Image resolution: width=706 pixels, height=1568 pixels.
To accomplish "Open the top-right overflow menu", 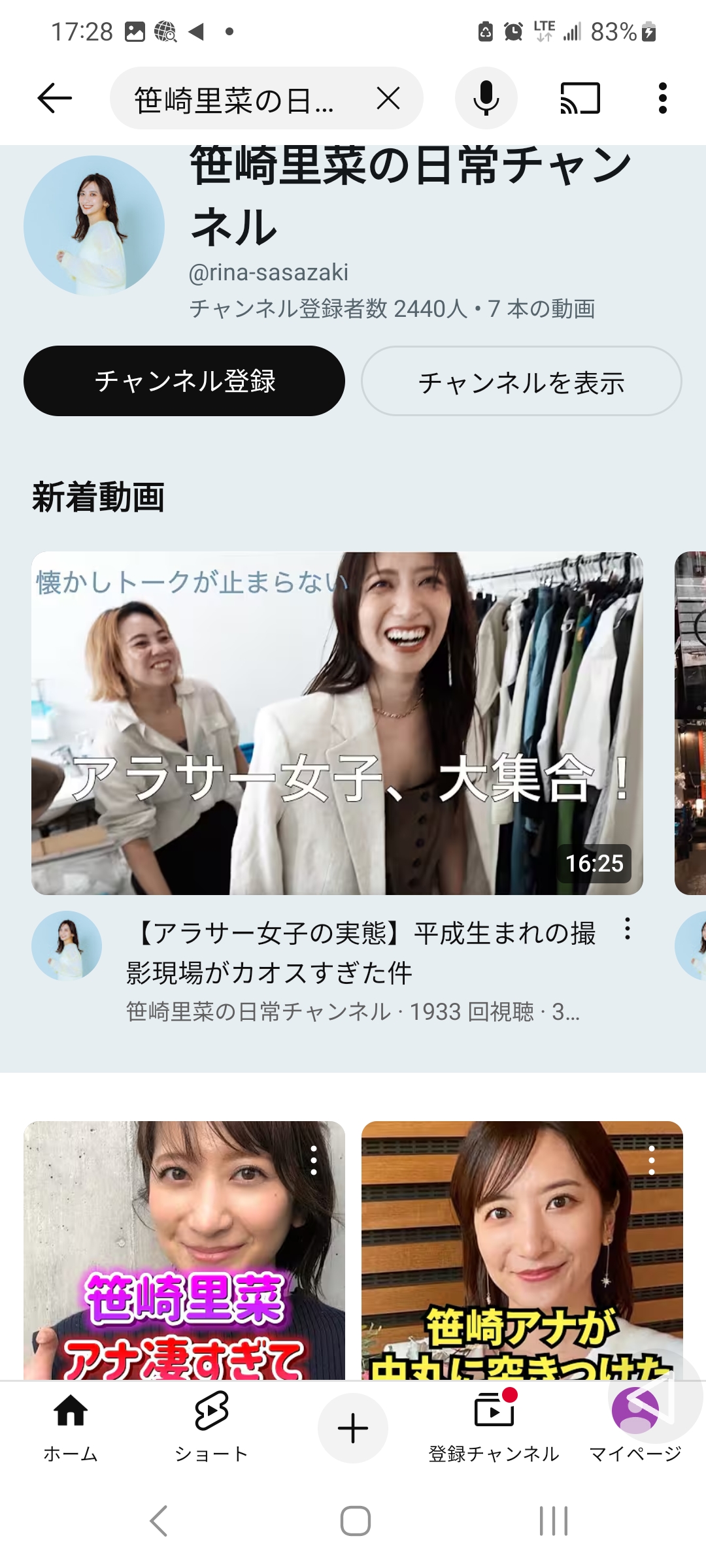I will point(663,99).
